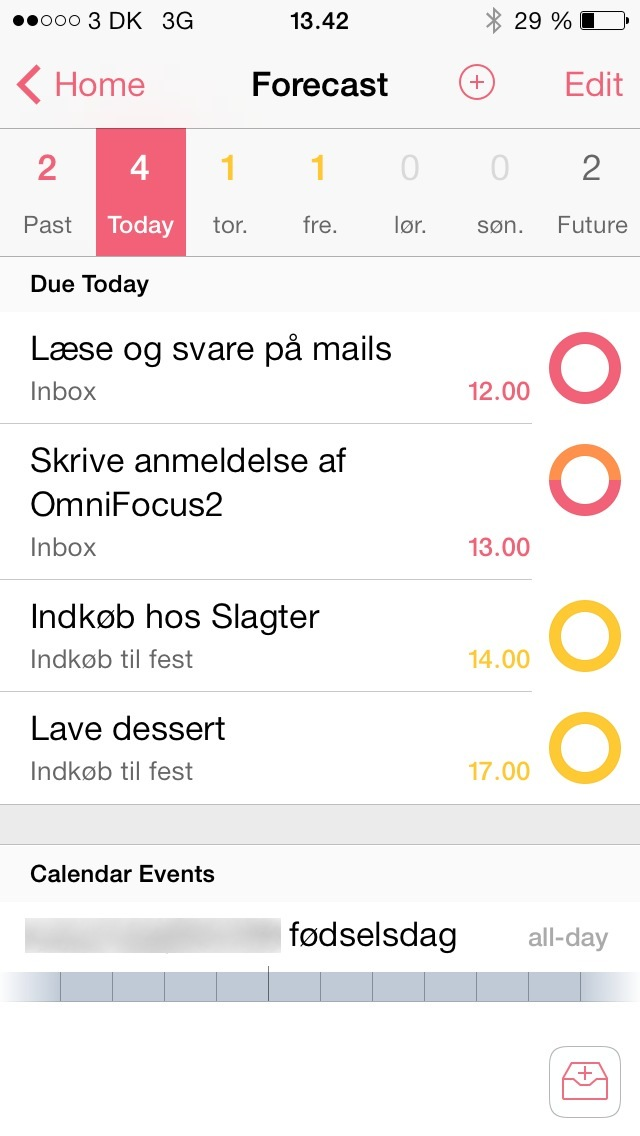640x1136 pixels.
Task: Switch to the Future tab
Action: point(592,193)
